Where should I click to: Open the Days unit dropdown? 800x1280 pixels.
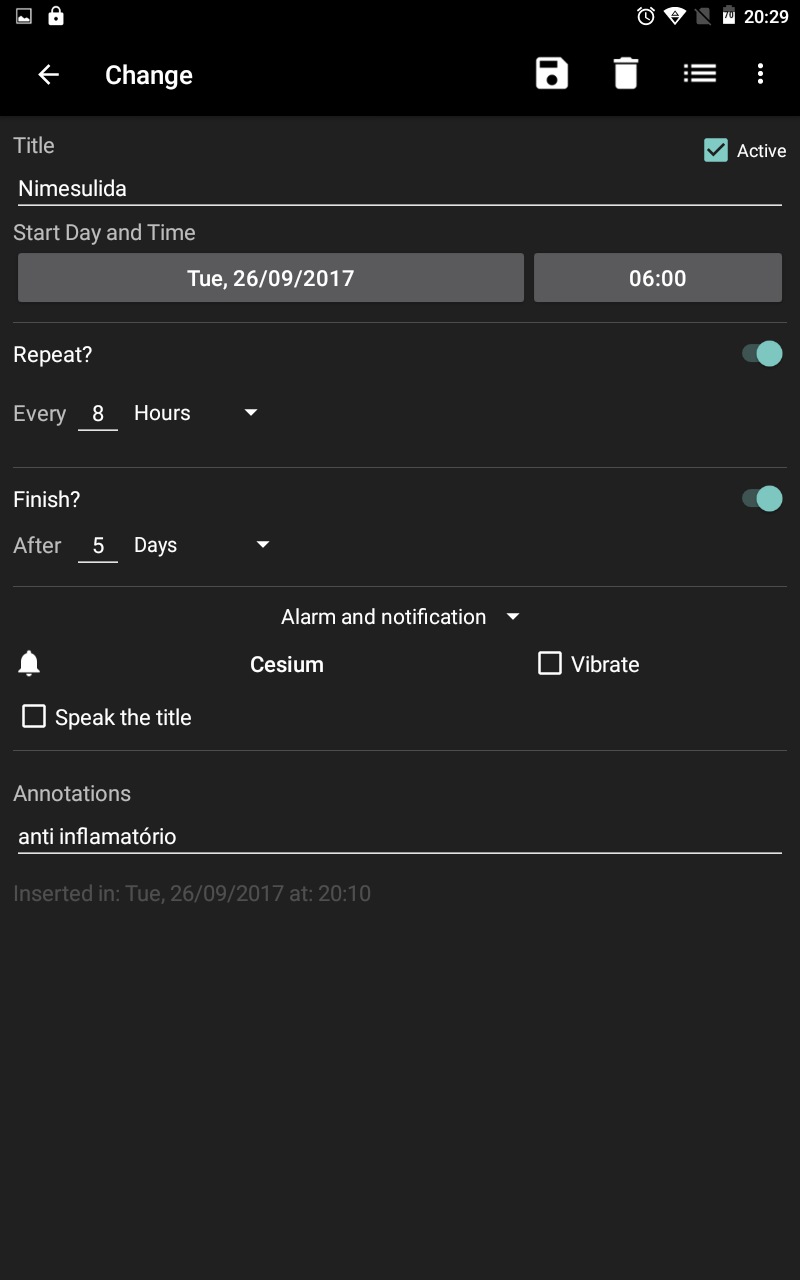click(202, 545)
